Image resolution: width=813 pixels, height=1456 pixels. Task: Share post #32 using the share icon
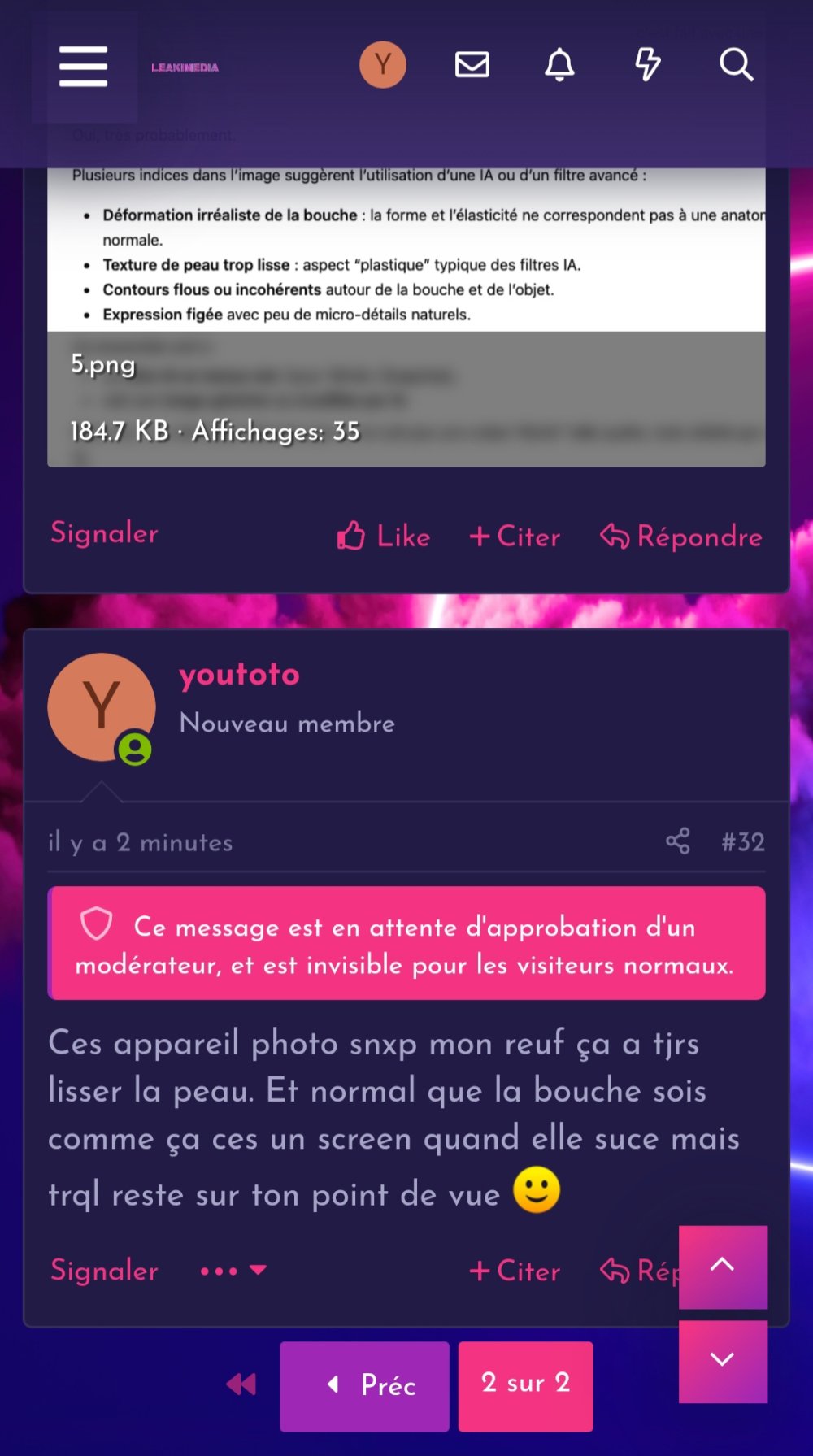[677, 841]
